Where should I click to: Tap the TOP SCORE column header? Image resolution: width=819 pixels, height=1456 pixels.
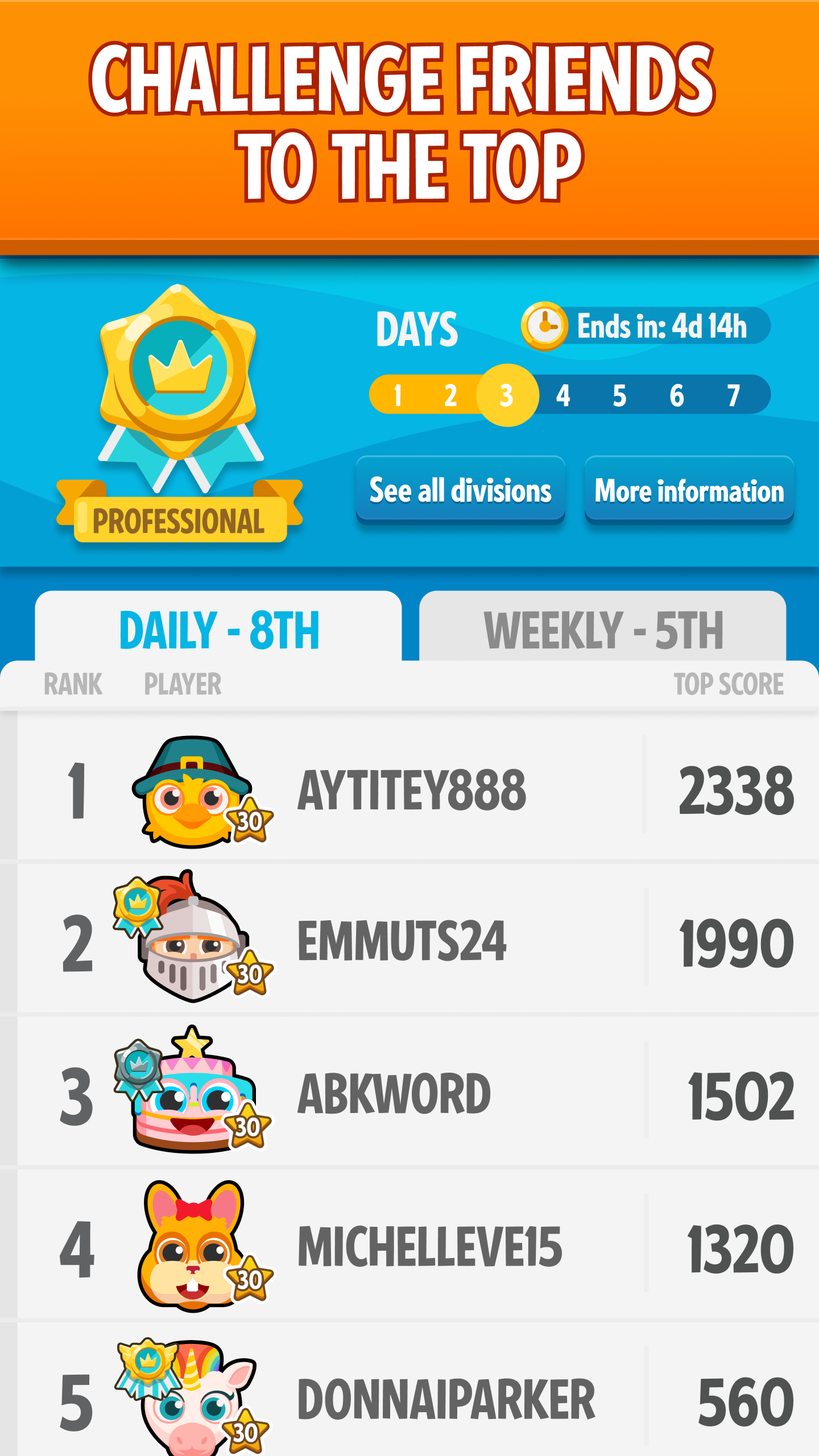coord(729,684)
